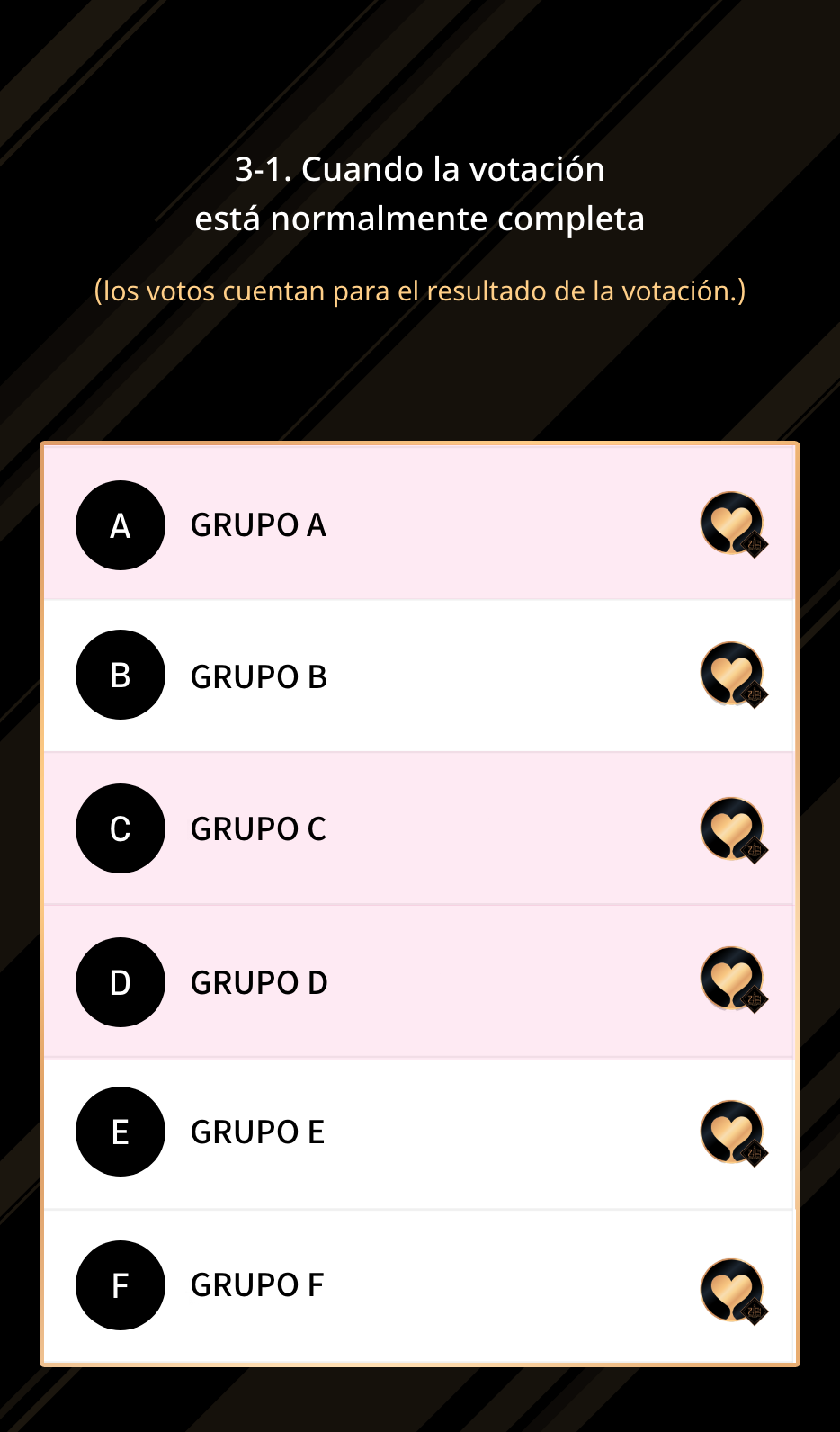Click the GRUPO D label text
Screen dimensions: 840x1432
[259, 980]
